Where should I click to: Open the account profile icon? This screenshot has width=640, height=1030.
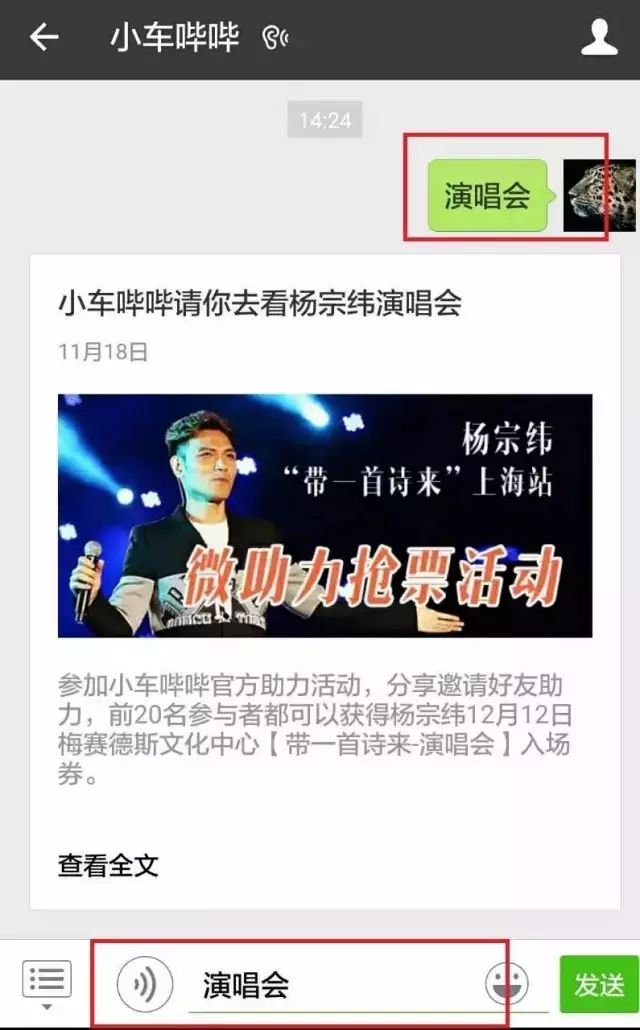(599, 37)
